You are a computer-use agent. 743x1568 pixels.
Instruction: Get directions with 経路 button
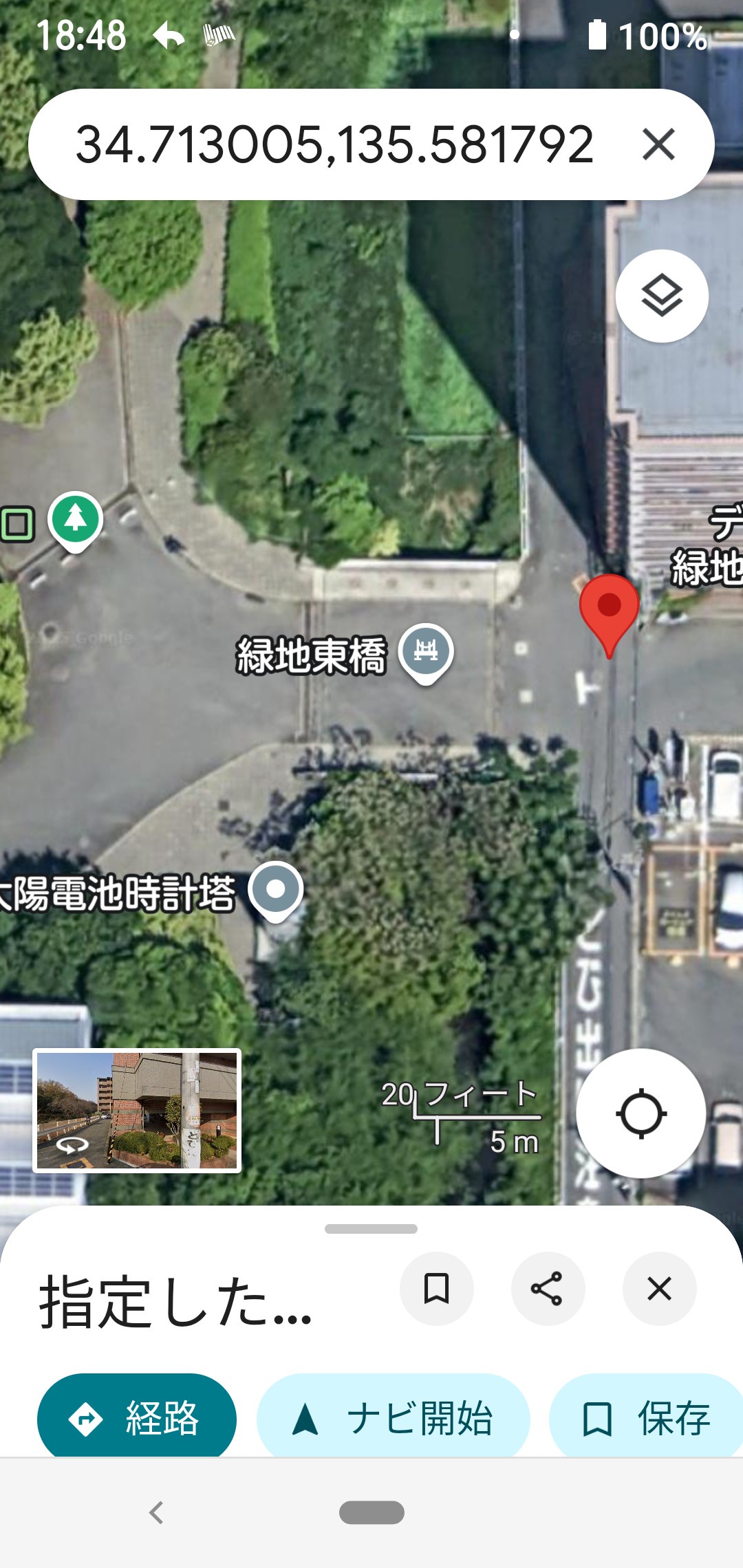click(137, 1418)
